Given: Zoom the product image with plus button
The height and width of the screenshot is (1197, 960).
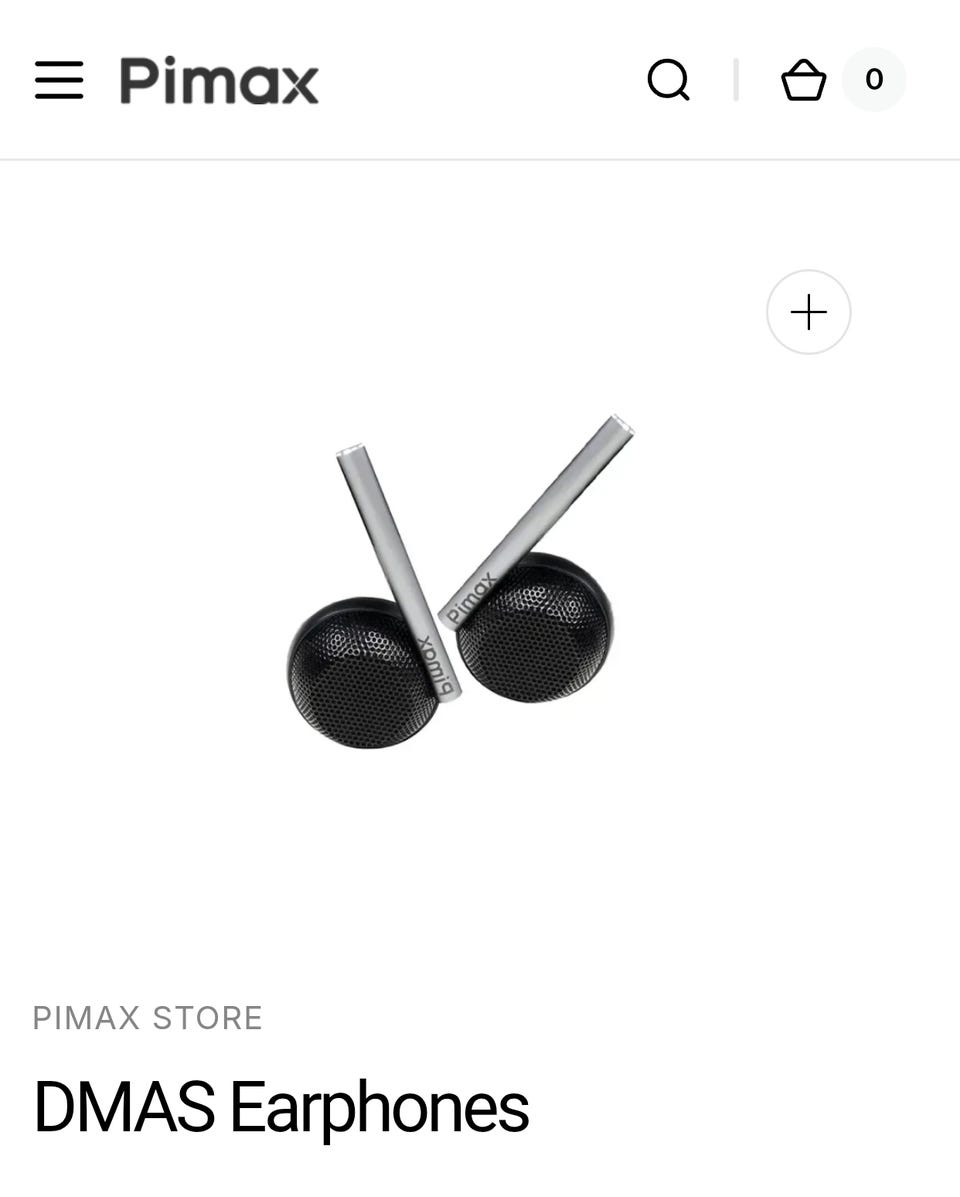Looking at the screenshot, I should [808, 312].
